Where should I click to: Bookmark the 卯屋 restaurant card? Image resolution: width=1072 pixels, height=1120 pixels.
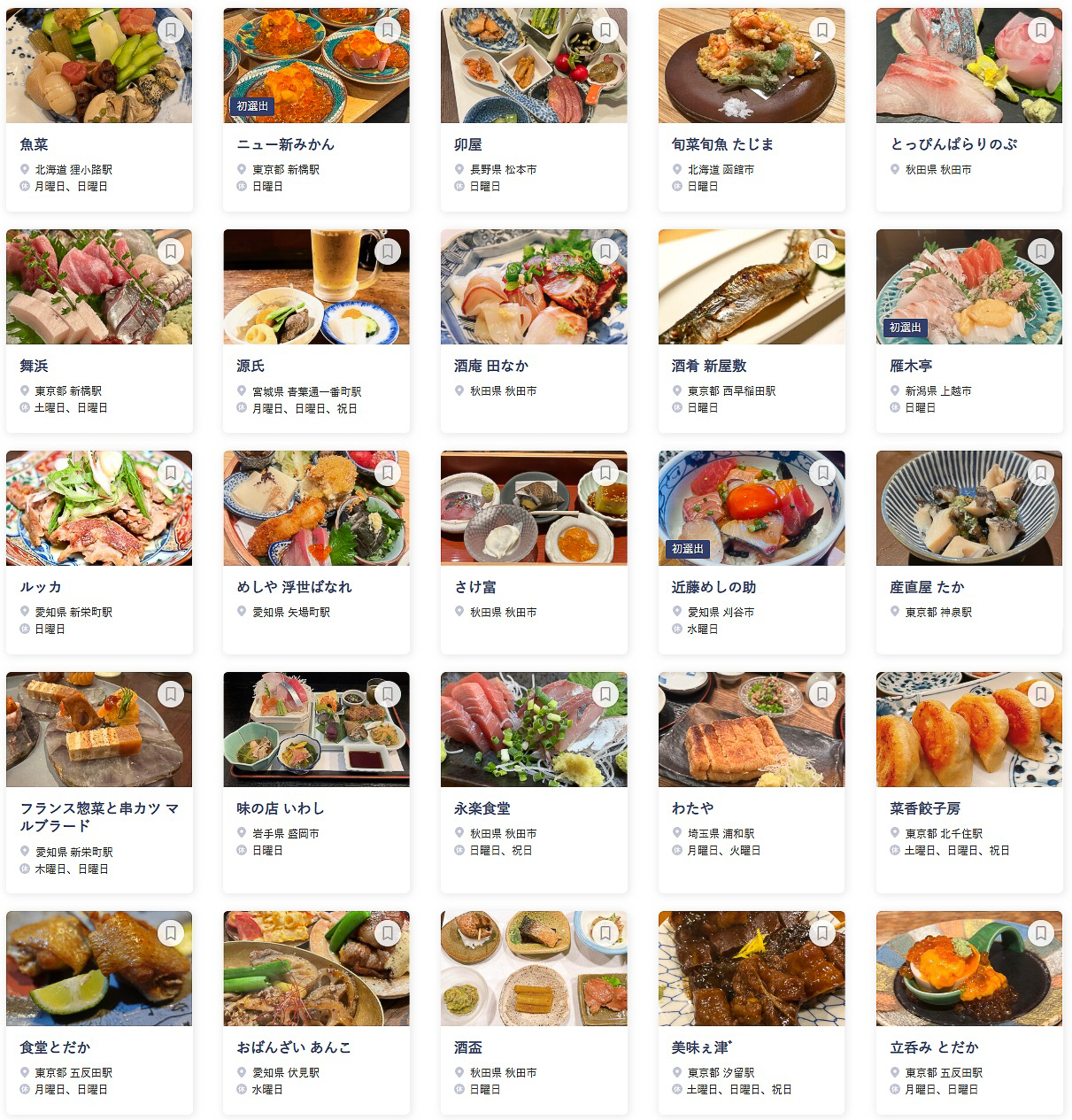pyautogui.click(x=605, y=30)
